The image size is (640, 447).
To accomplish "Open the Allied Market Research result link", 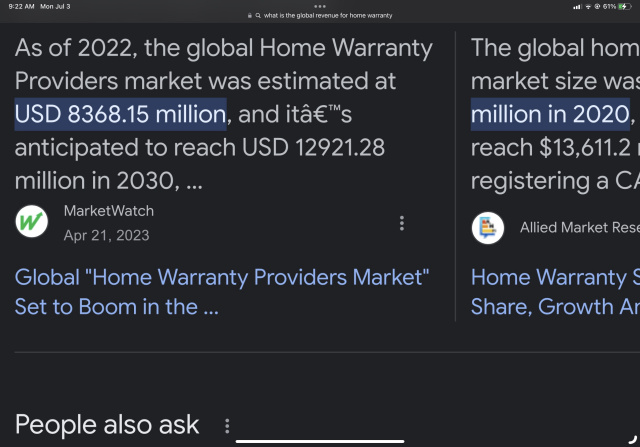I will (x=555, y=291).
